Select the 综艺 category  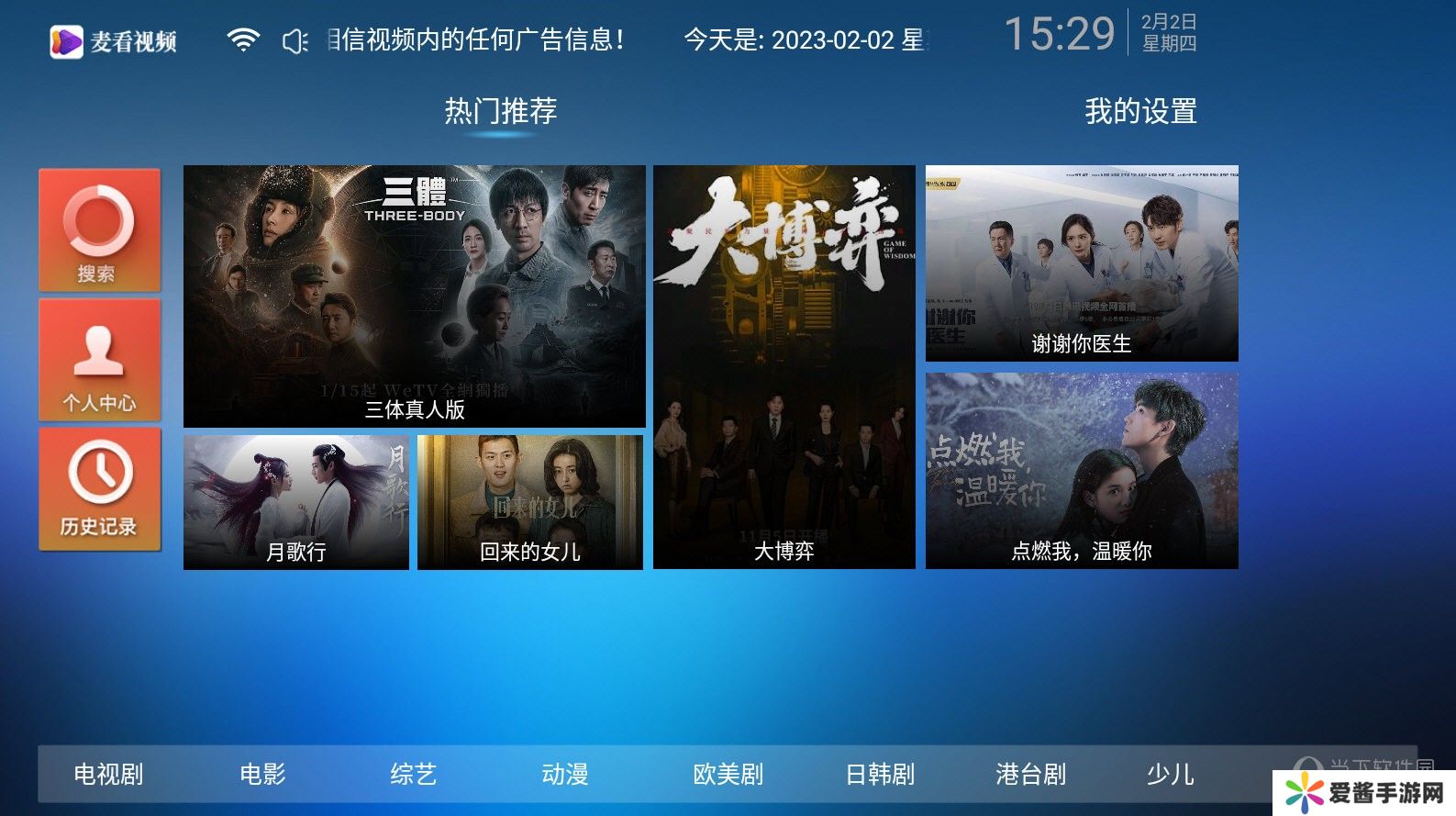[413, 775]
